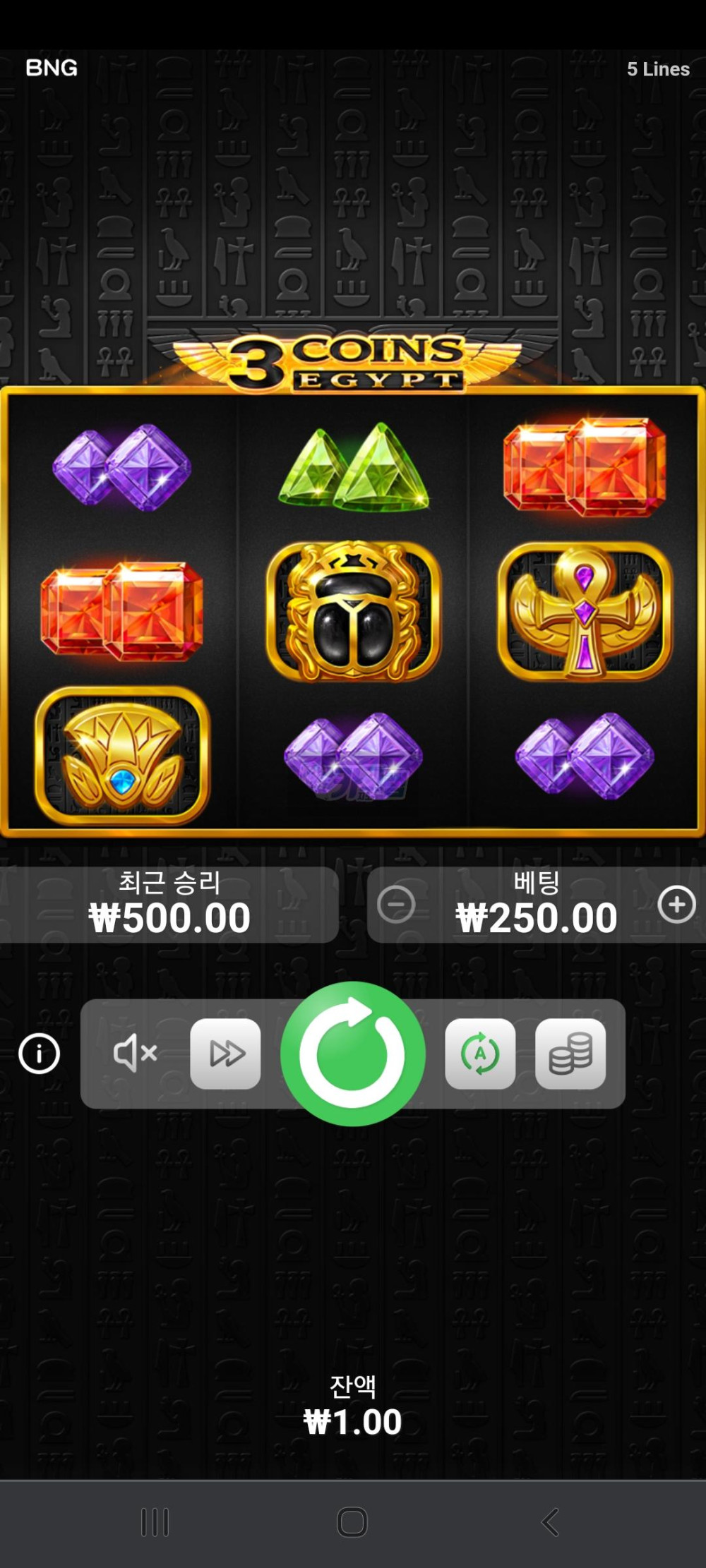Enable turbo fast-forward spin mode
706x1568 pixels.
(226, 1054)
